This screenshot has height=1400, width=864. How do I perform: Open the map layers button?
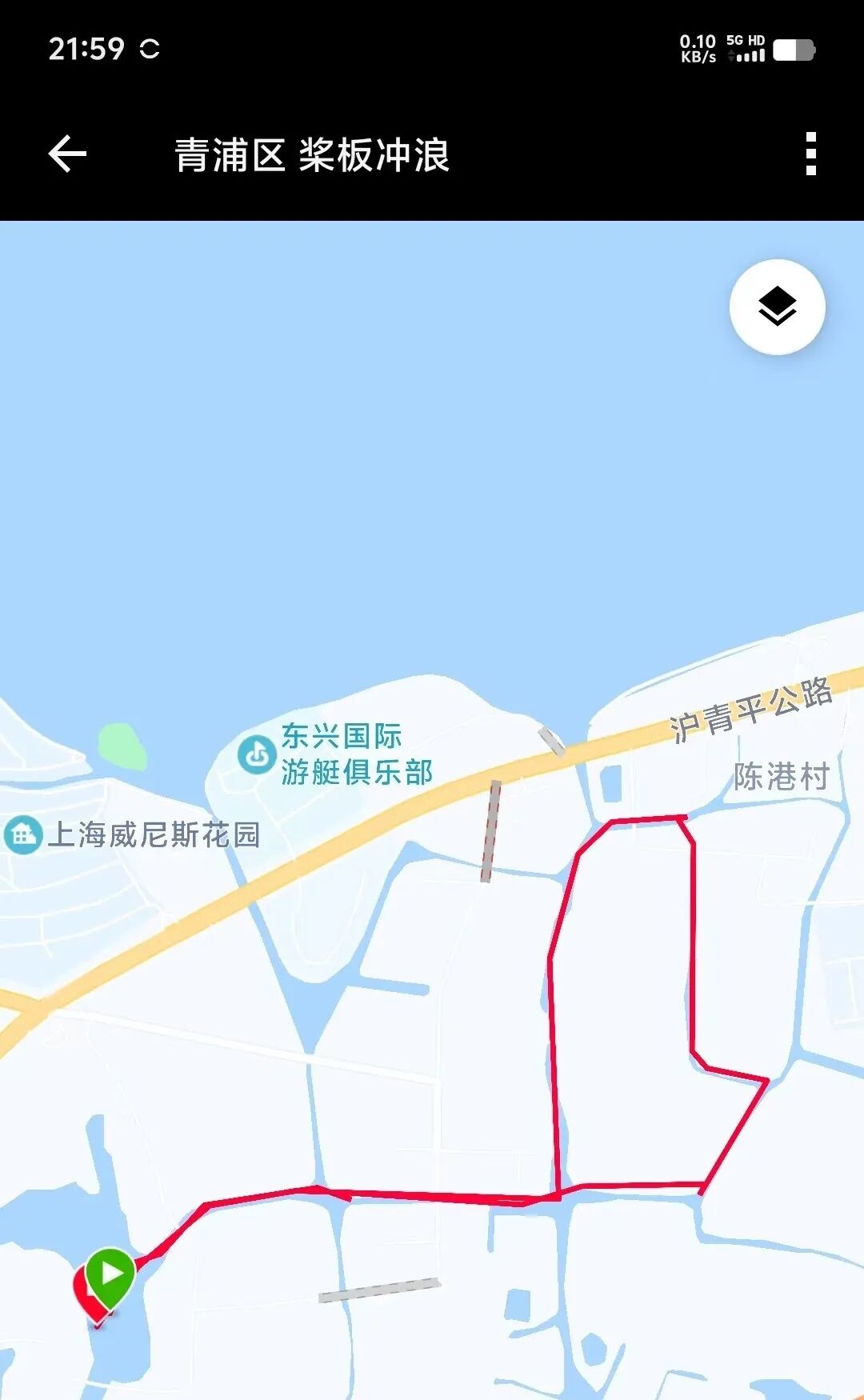777,307
